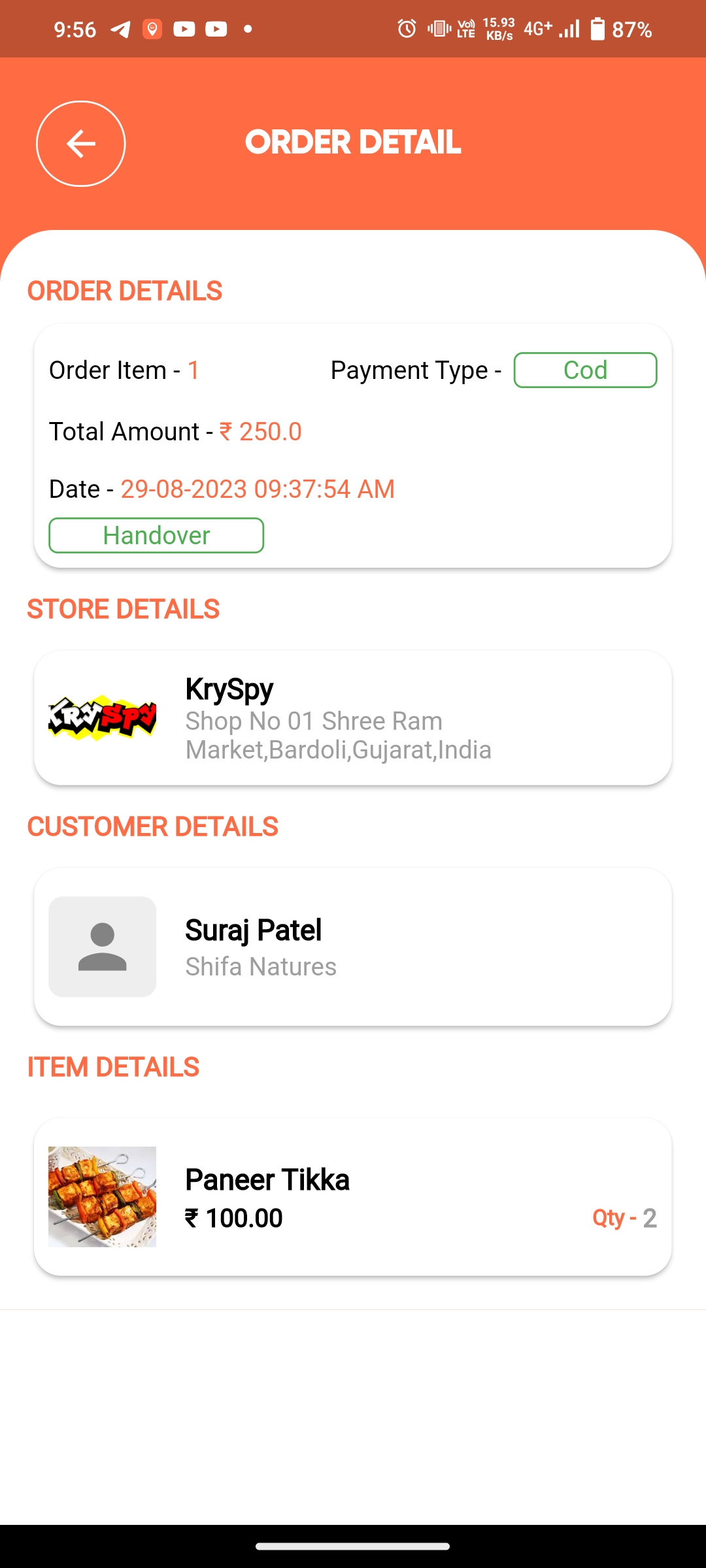706x1568 pixels.
Task: Tap the Handover button
Action: click(x=156, y=536)
